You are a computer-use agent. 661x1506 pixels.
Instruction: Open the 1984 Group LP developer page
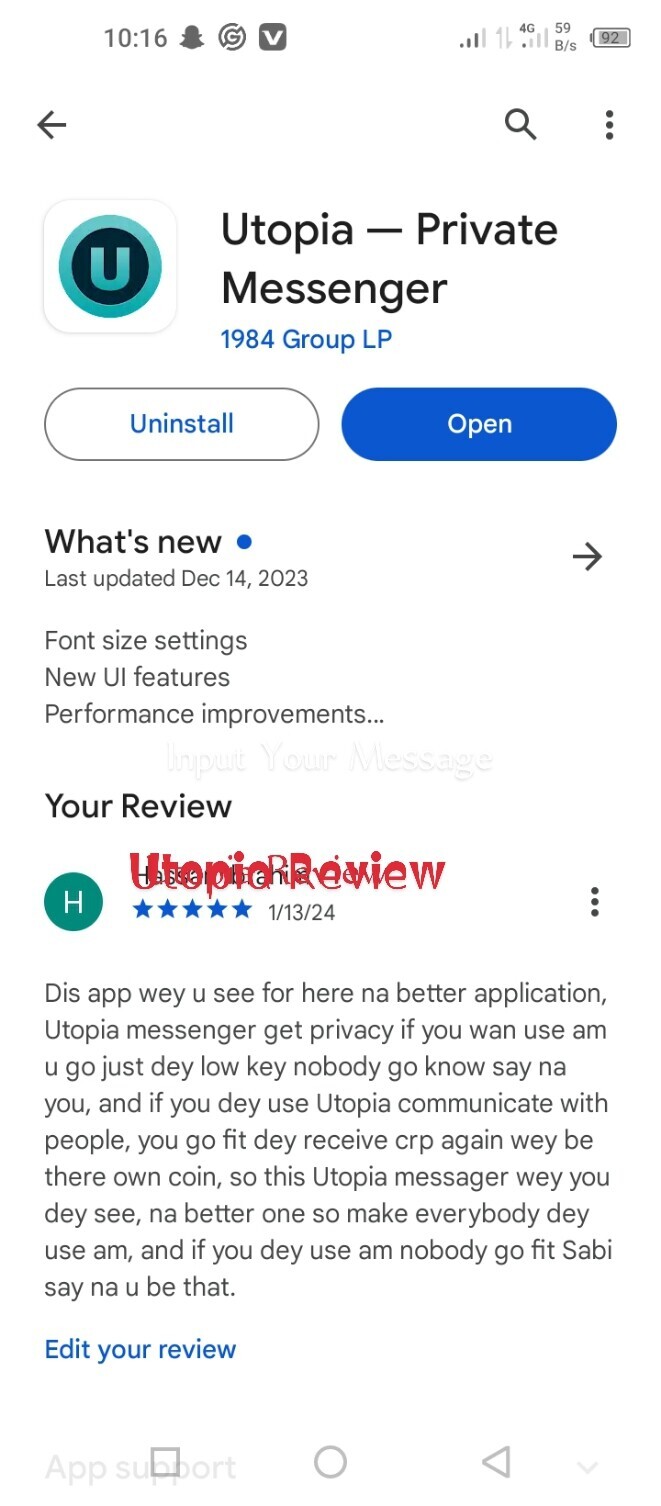point(306,339)
